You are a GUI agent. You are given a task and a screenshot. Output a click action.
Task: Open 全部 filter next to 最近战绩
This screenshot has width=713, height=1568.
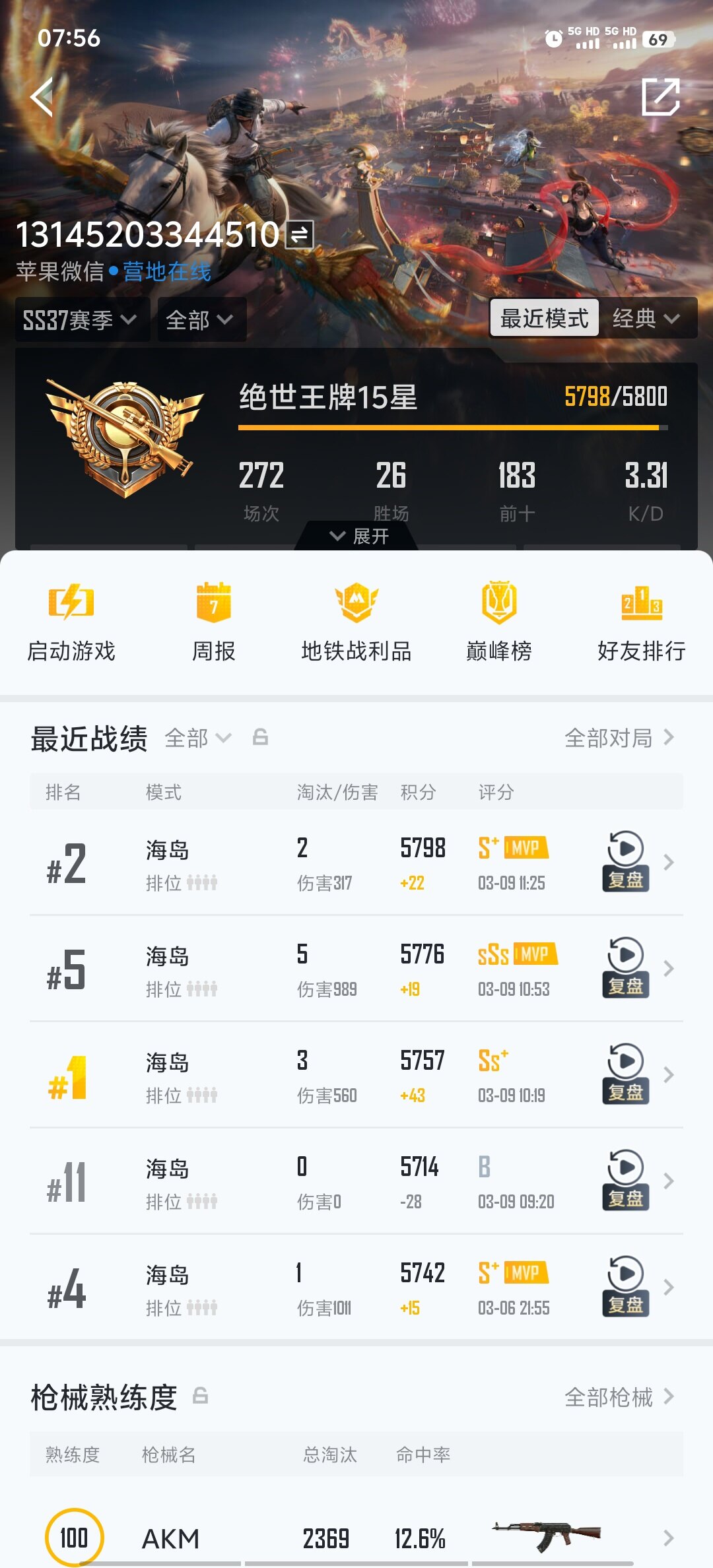coord(197,738)
